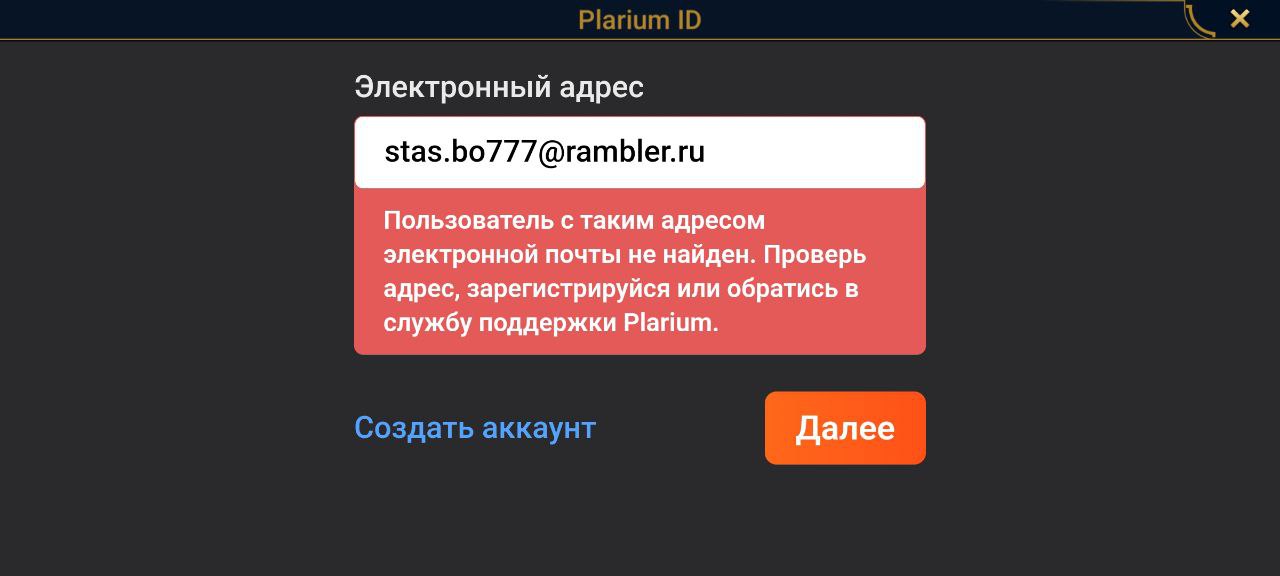Open the Создать аккаунт link

475,428
